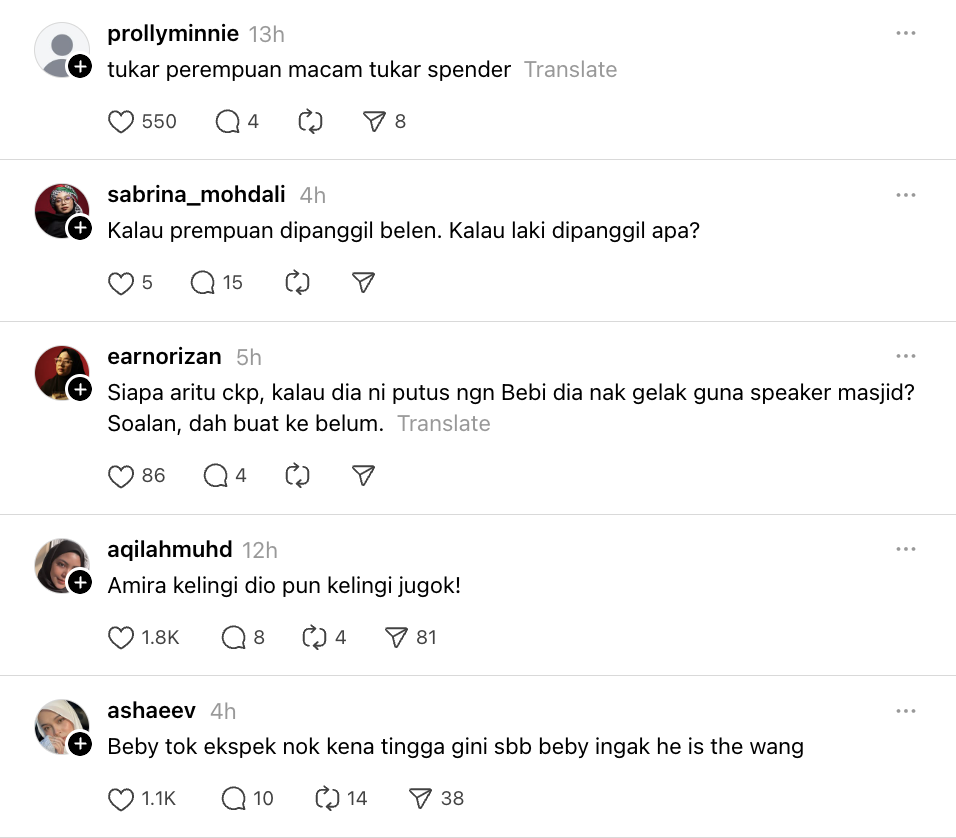
Task: Like ashaeev's post
Action: point(121,798)
